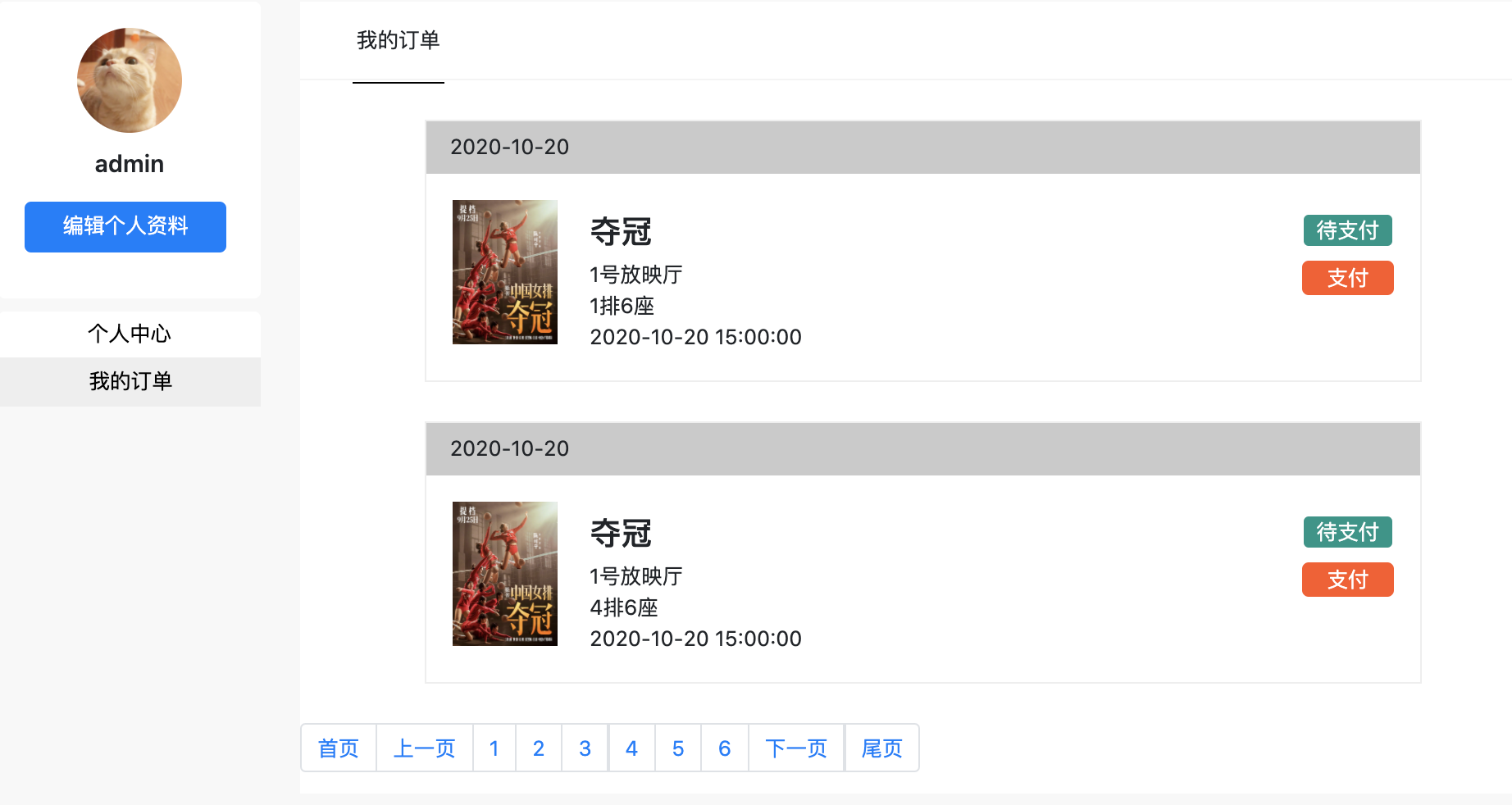Select 我的订单 in the sidebar menu
Image resolution: width=1512 pixels, height=805 pixels.
(x=130, y=381)
